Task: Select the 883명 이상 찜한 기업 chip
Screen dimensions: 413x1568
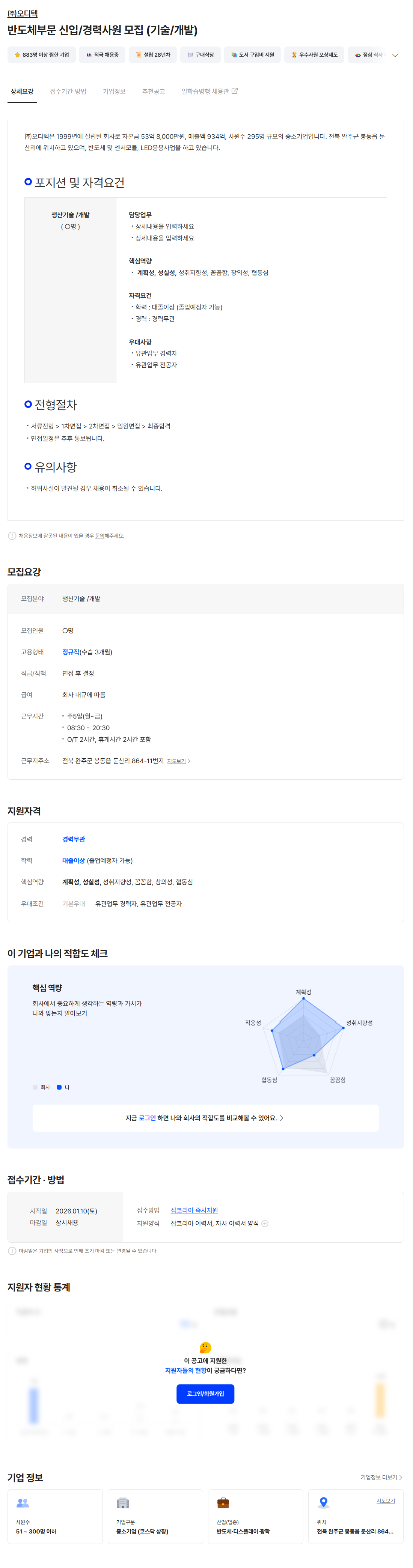Action: tap(42, 55)
